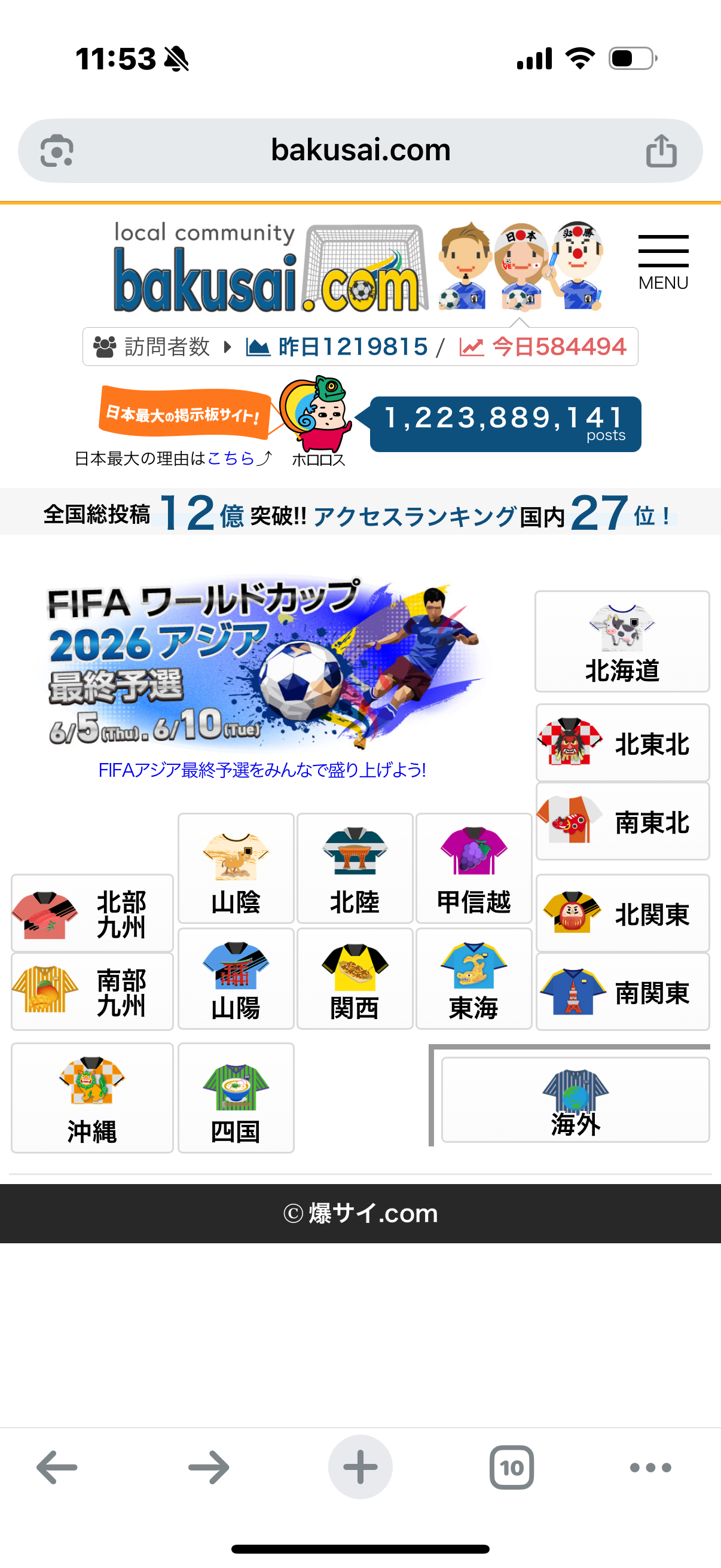The image size is (721, 1568).
Task: Open the 北陸 region
Action: 354,868
